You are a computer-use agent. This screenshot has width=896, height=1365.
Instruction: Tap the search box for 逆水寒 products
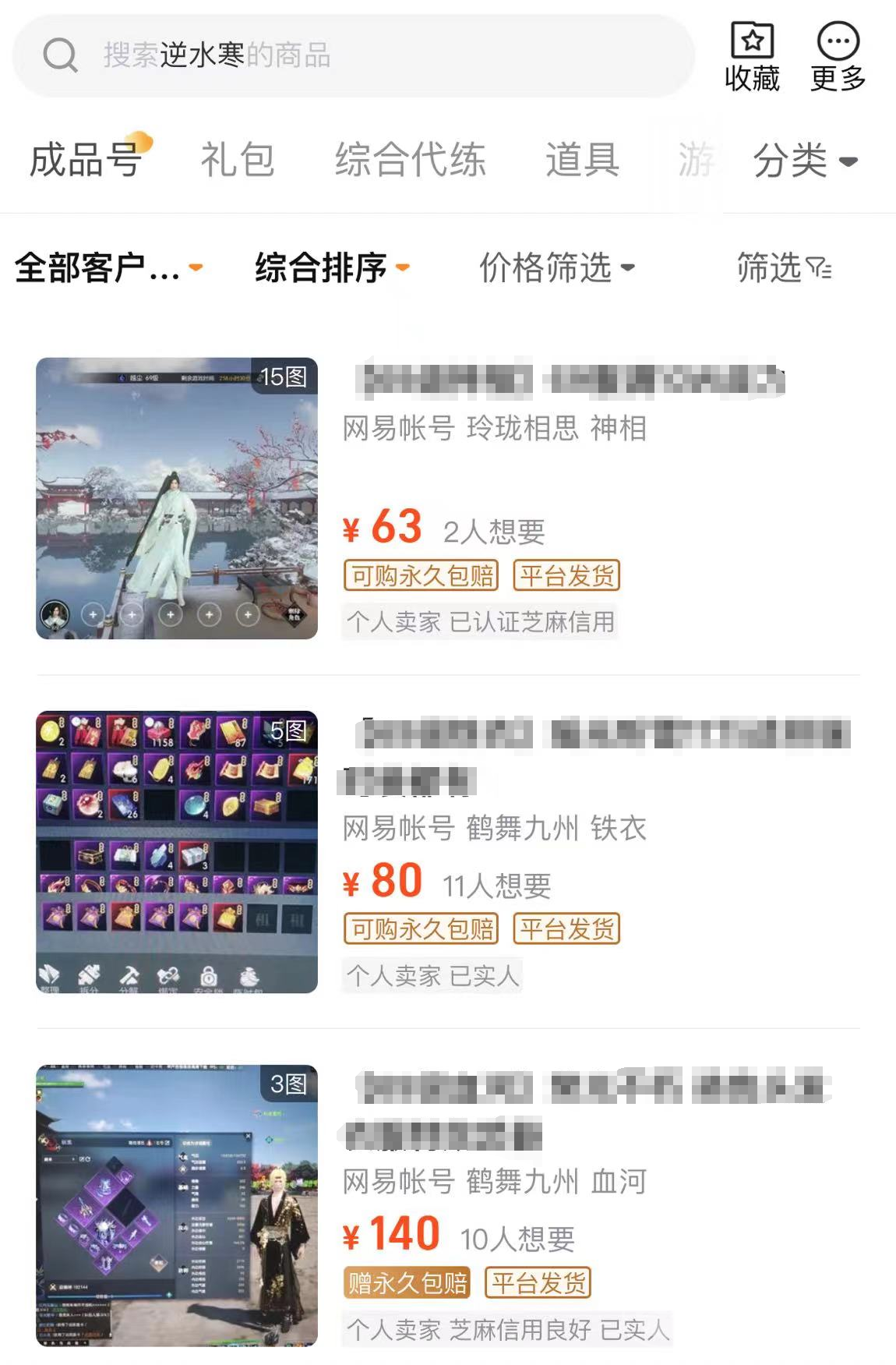pyautogui.click(x=351, y=56)
